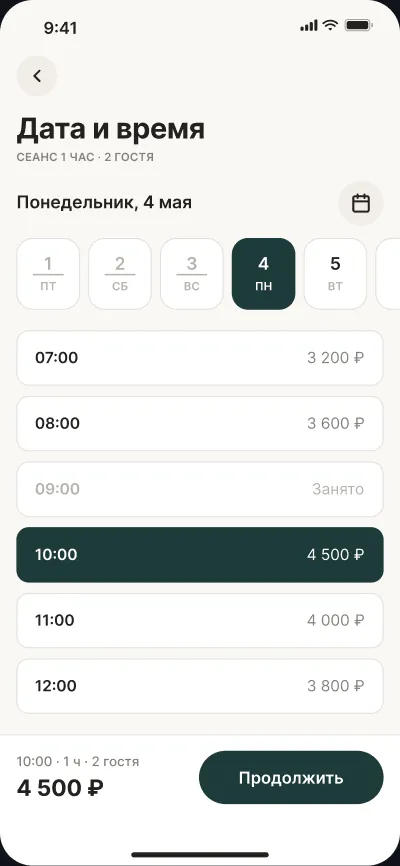Choose the 07:00 slot for 3 200 ₽
The height and width of the screenshot is (866, 400).
(x=200, y=358)
